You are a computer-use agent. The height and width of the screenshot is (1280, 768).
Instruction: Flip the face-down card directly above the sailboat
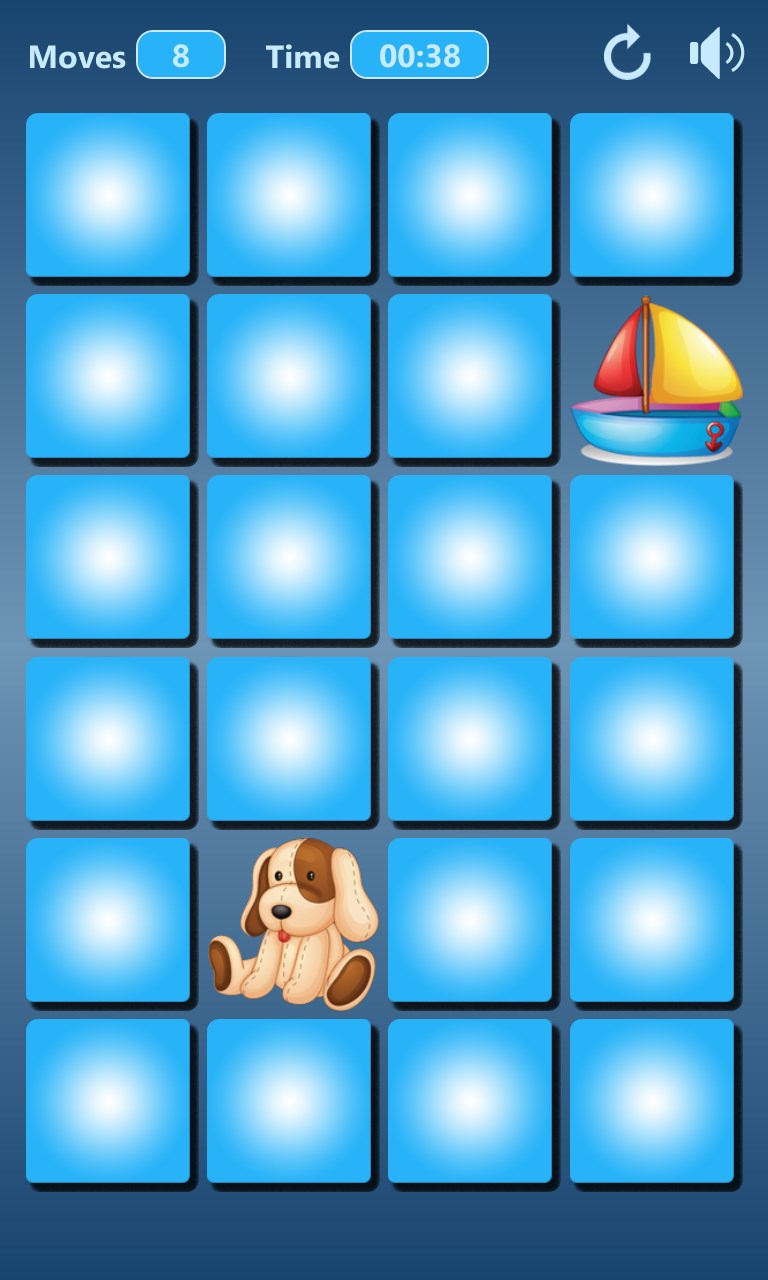[651, 195]
